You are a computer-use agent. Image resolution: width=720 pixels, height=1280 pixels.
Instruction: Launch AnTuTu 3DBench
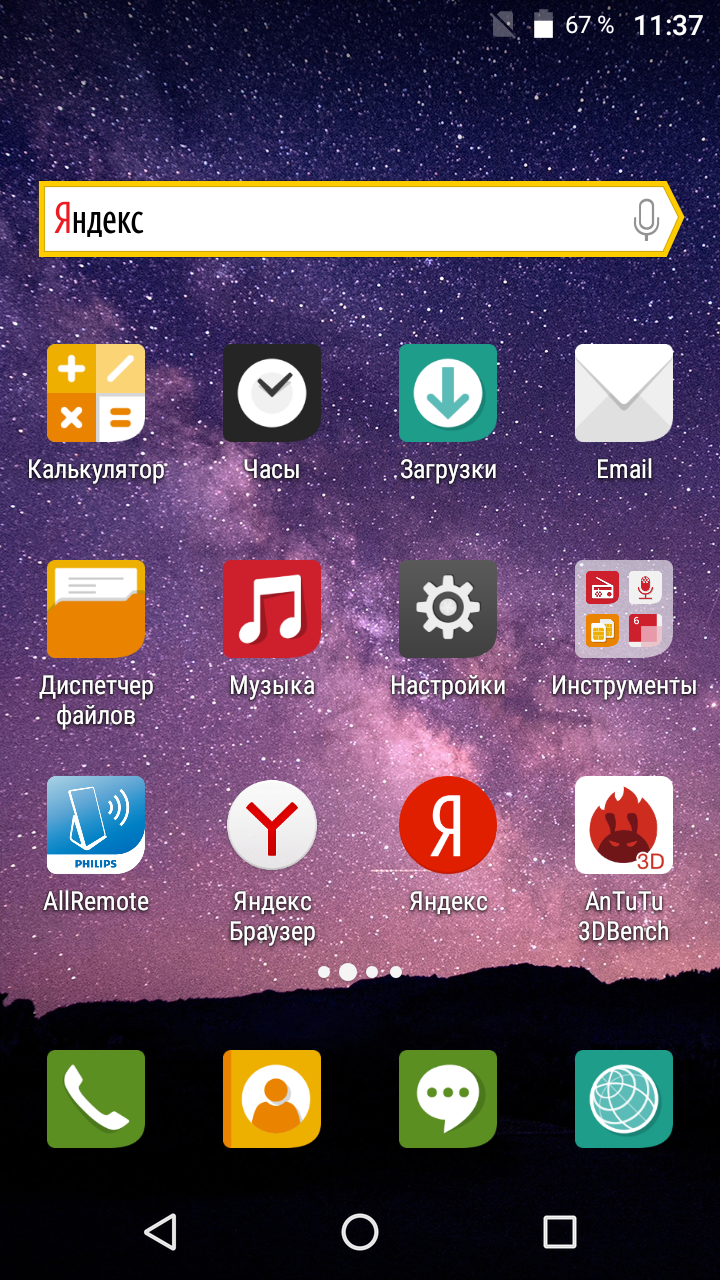click(x=624, y=825)
